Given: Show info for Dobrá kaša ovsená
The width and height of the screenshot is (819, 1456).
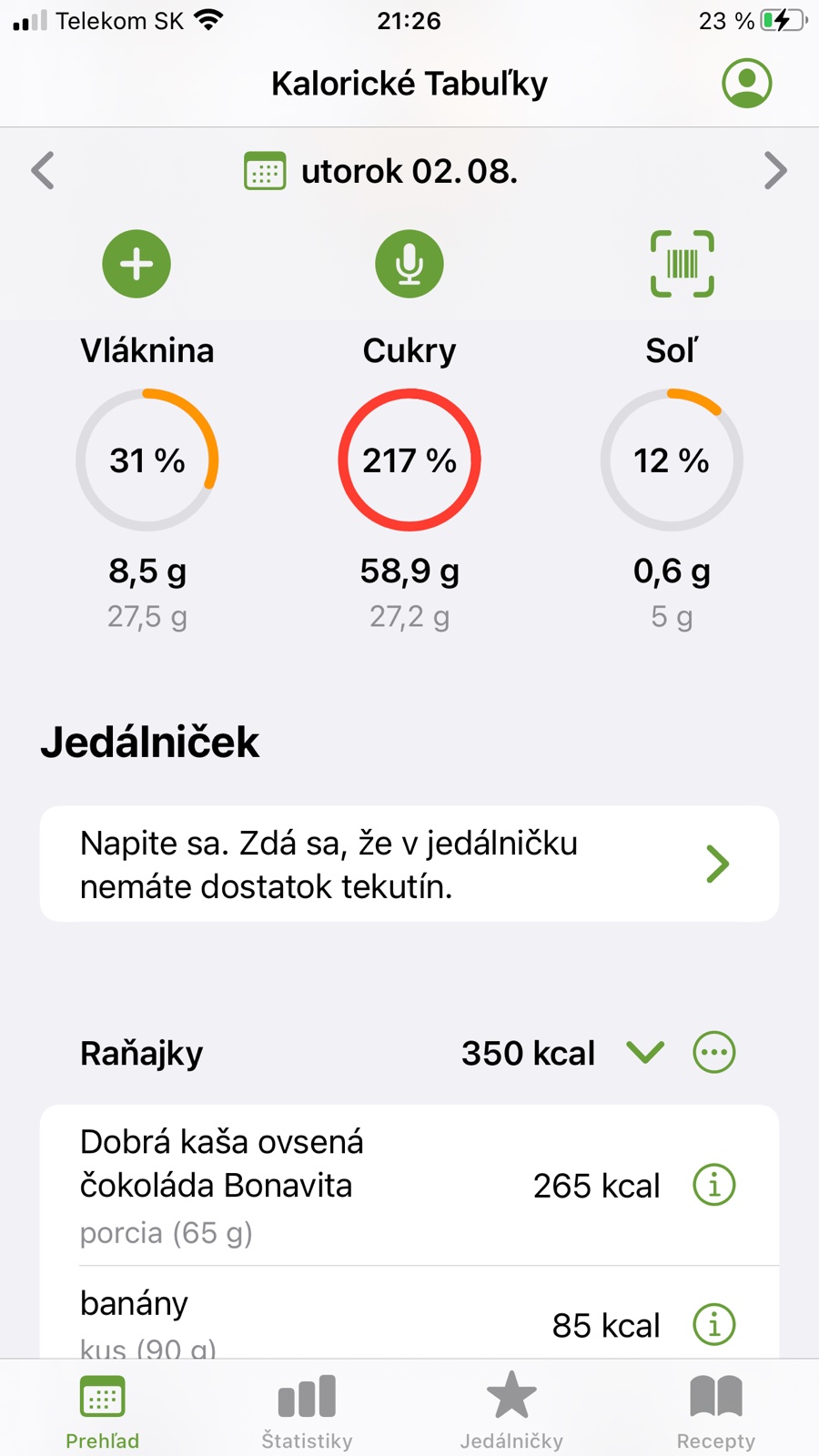Looking at the screenshot, I should click(x=713, y=1186).
